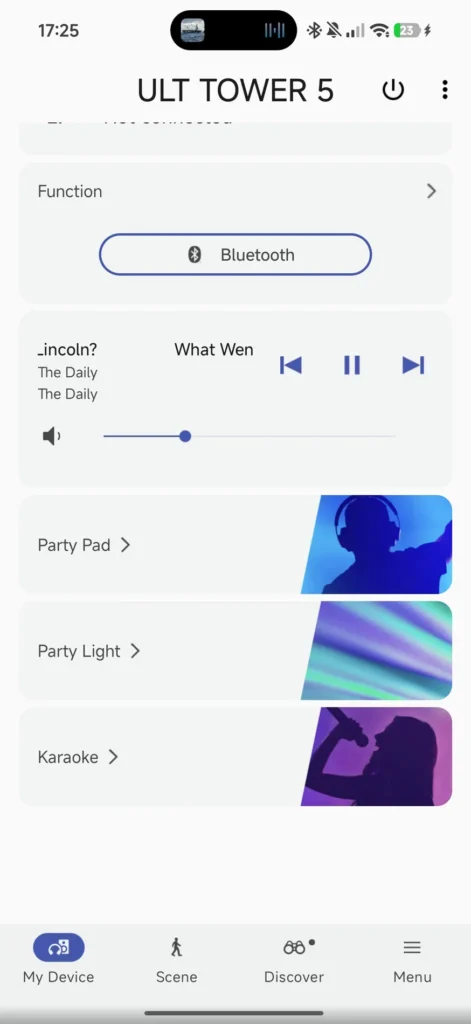This screenshot has height=1024, width=471.
Task: Switch to the My Device tab
Action: click(59, 959)
